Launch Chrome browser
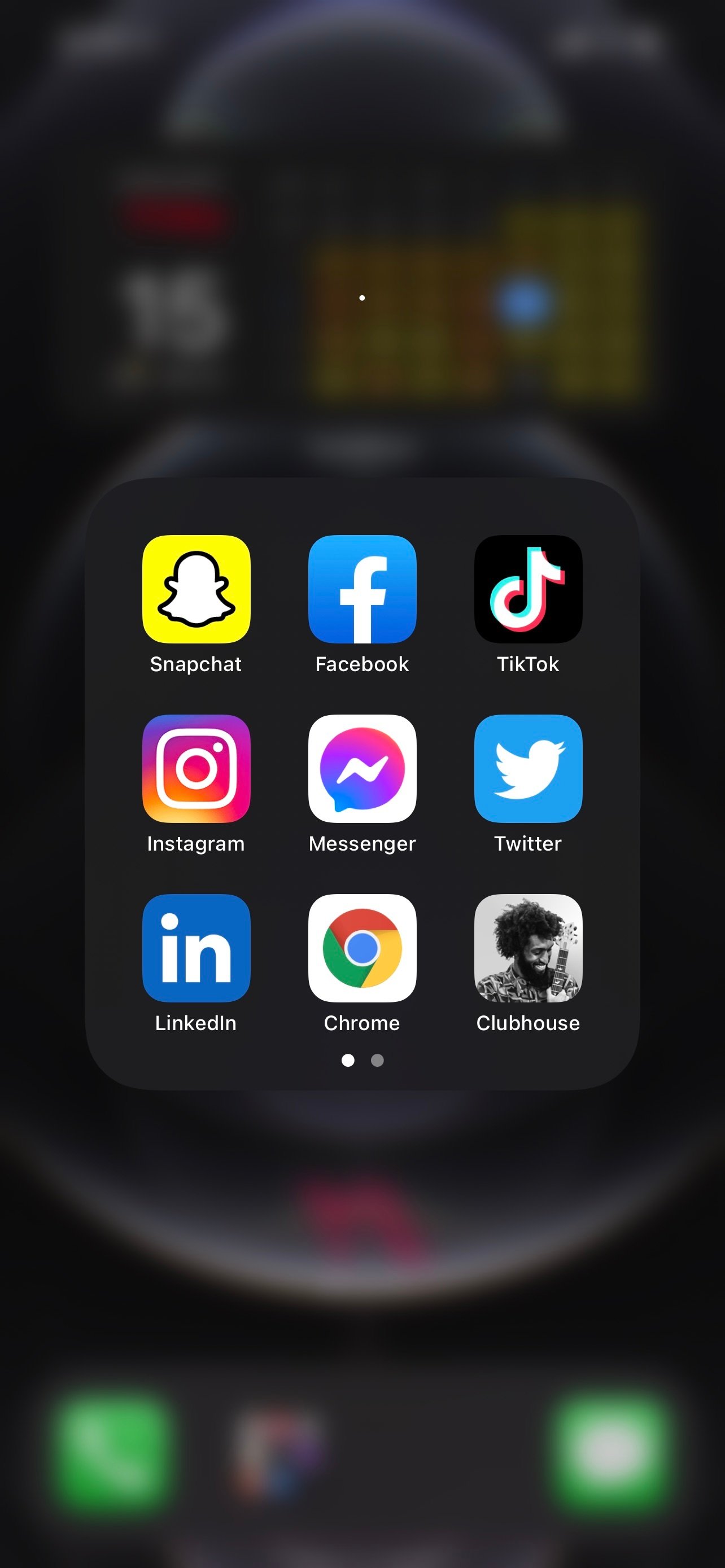The width and height of the screenshot is (725, 1568). click(x=362, y=948)
